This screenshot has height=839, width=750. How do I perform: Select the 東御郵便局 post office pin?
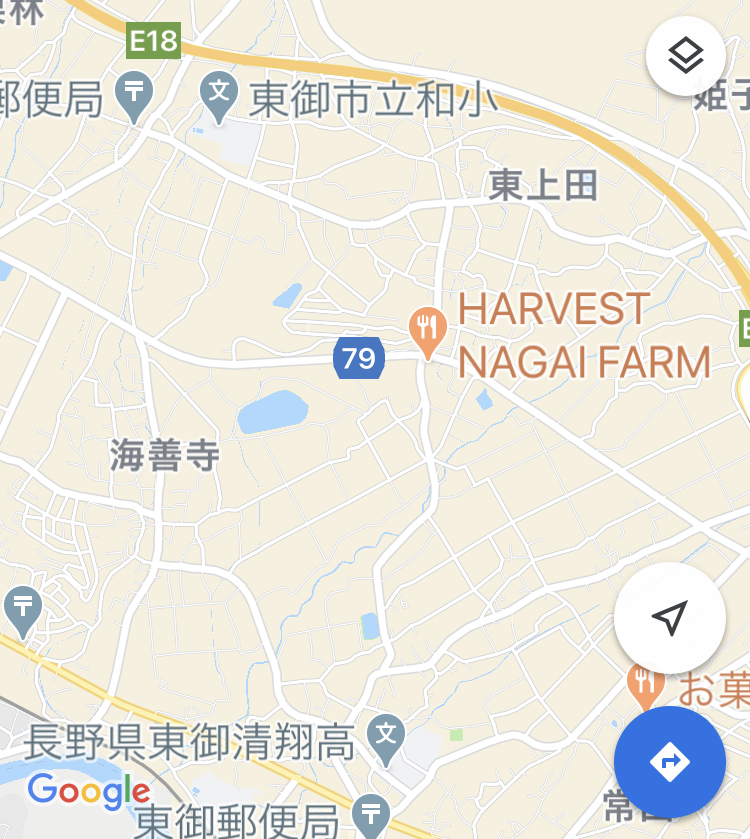(371, 816)
